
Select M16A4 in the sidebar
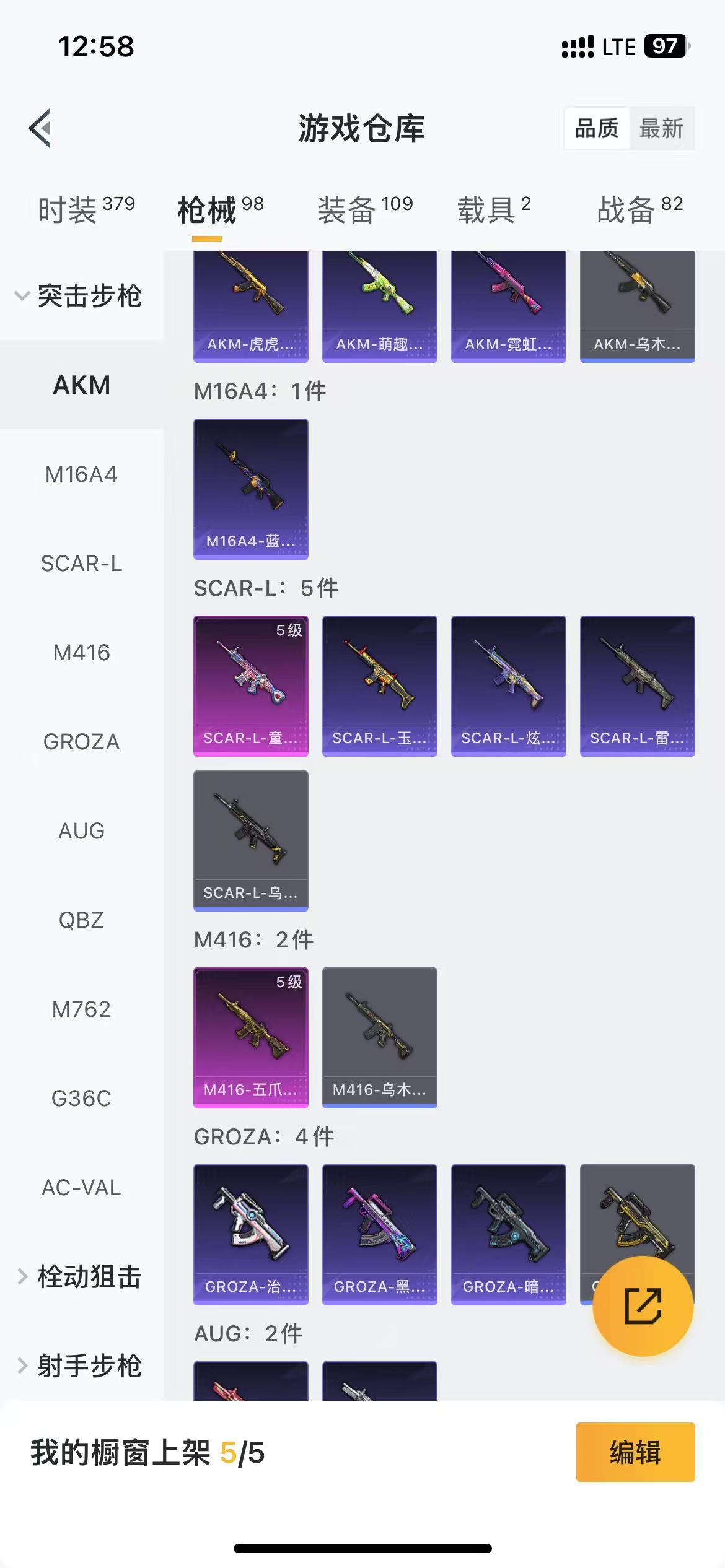coord(81,474)
